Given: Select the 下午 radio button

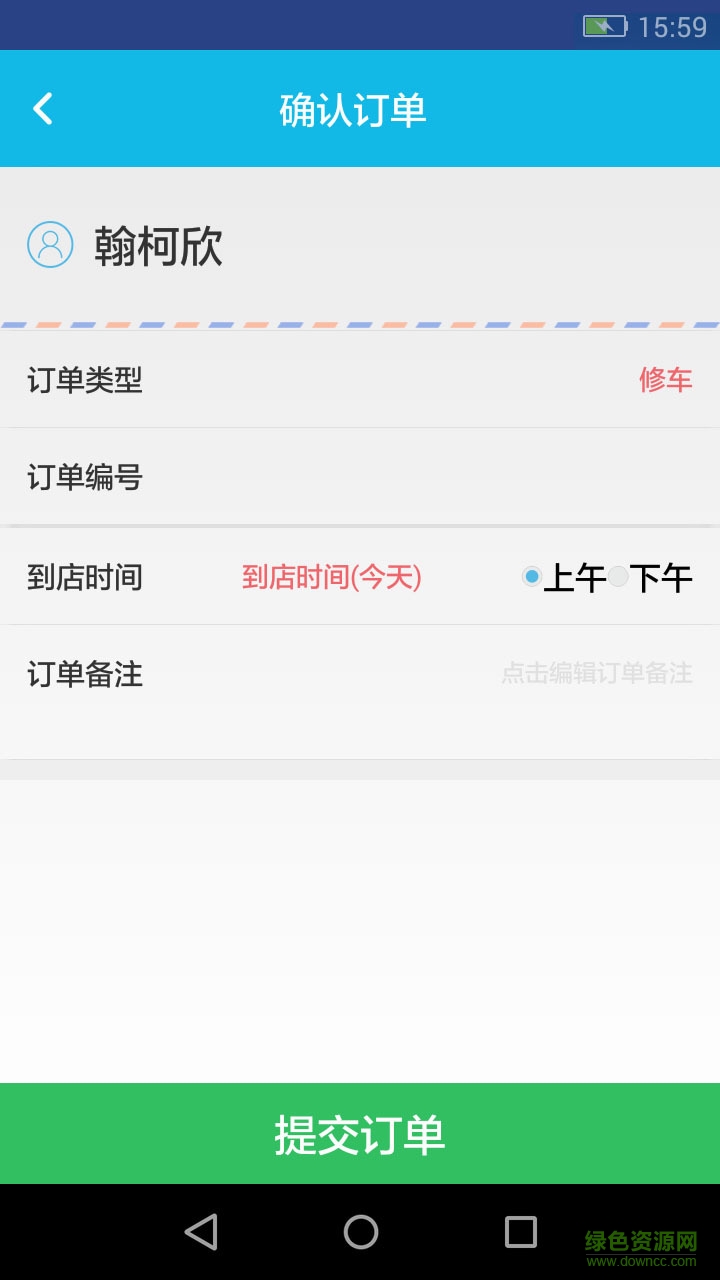Looking at the screenshot, I should pyautogui.click(x=619, y=577).
